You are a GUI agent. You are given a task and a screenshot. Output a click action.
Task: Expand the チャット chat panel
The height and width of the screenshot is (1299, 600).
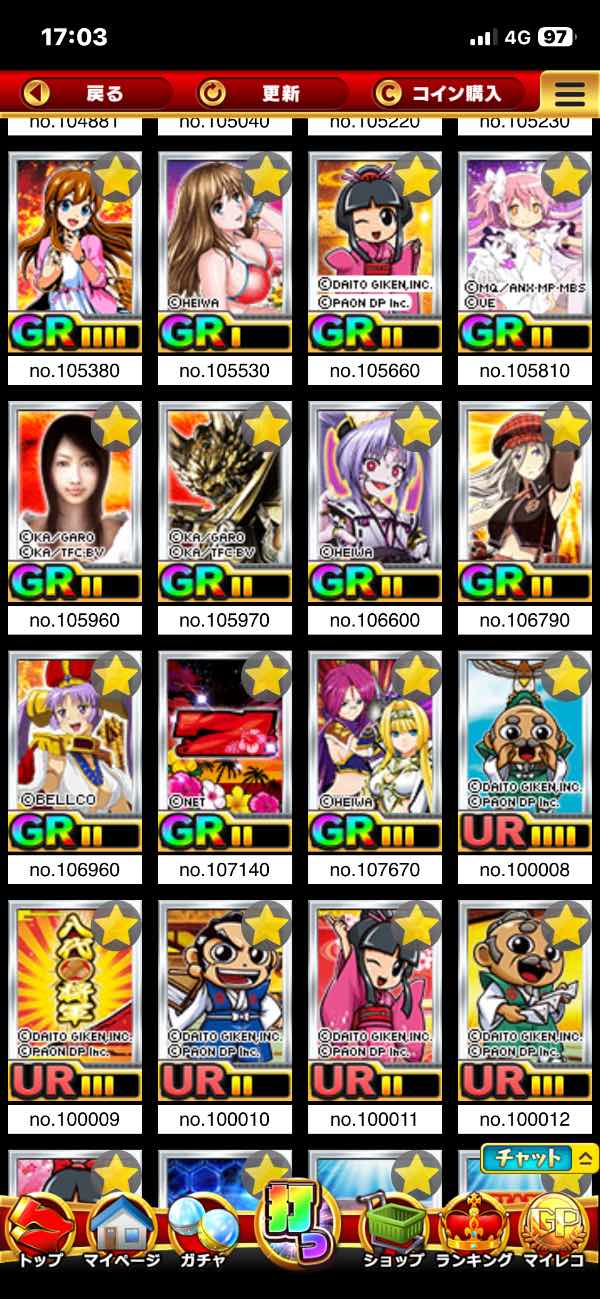coord(539,1158)
